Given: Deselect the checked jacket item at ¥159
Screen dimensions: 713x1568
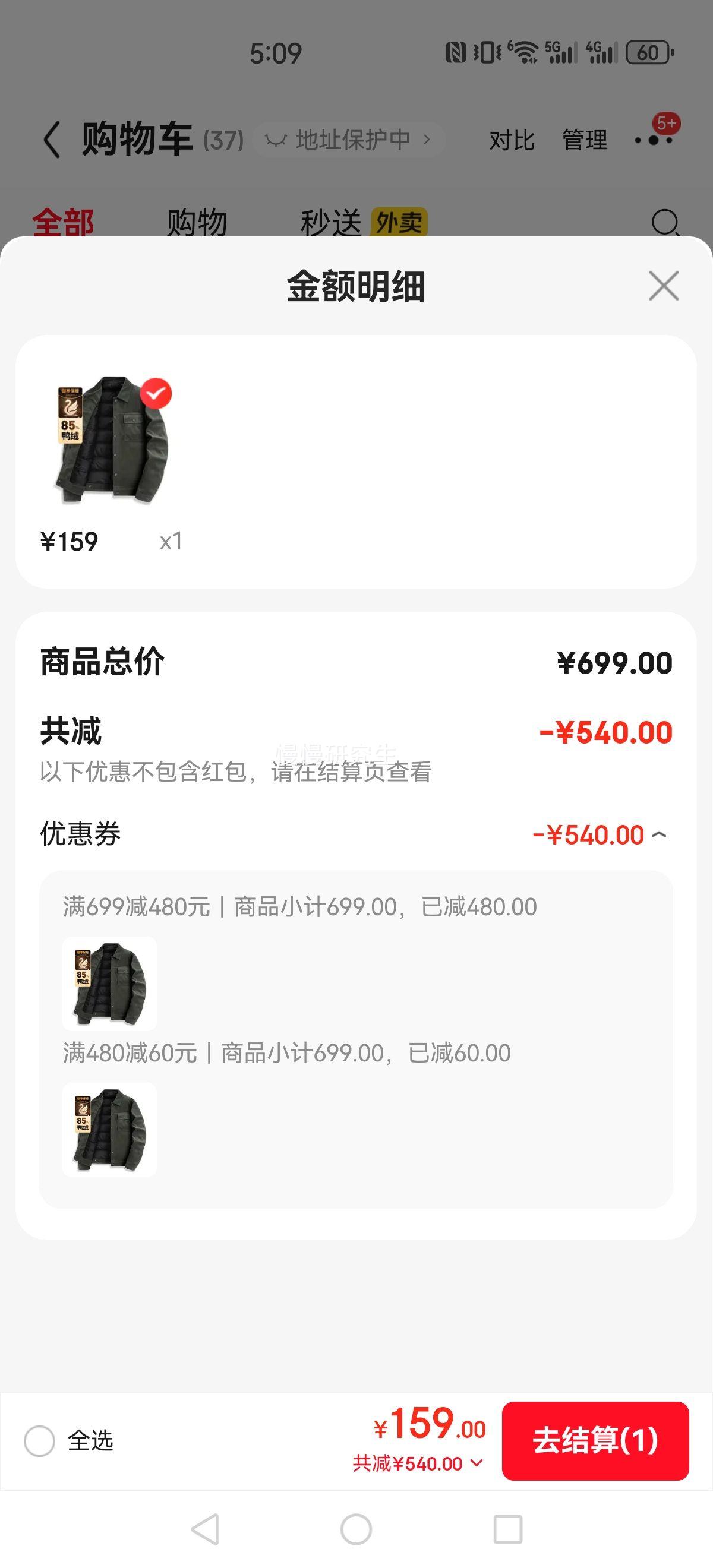Looking at the screenshot, I should [156, 394].
